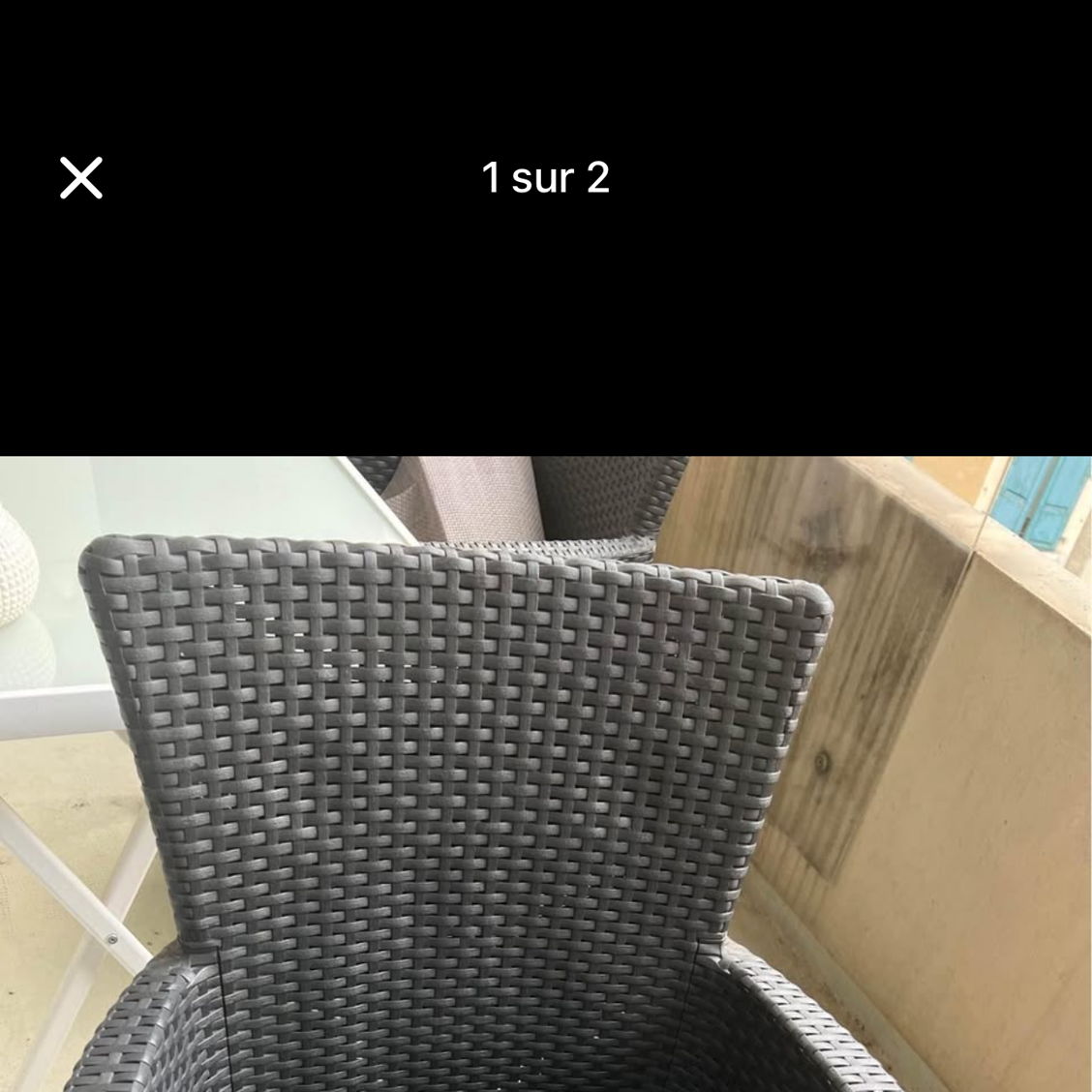Close the photo viewer
Viewport: 1092px width, 1092px height.
81,178
